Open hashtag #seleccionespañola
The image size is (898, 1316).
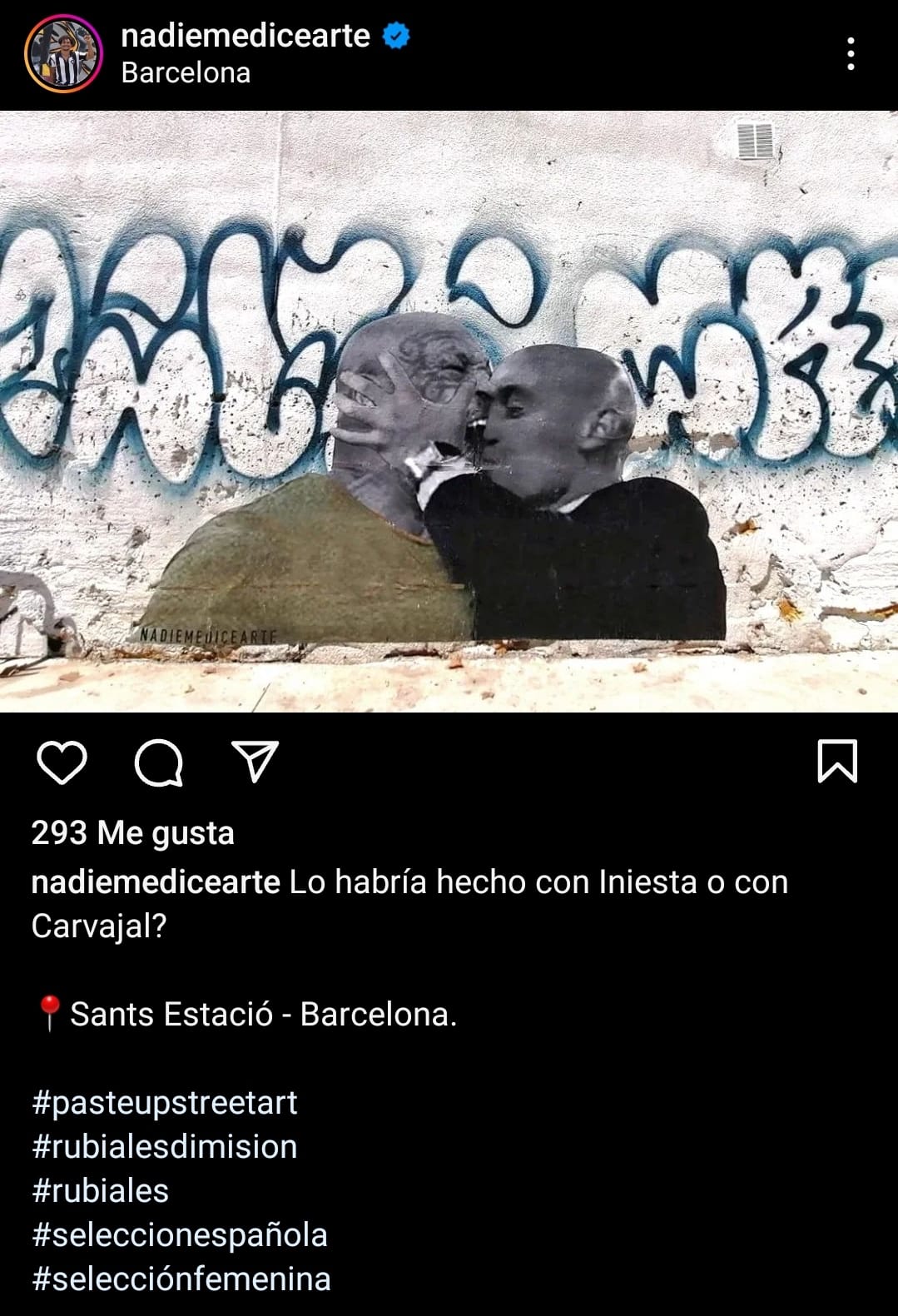pos(179,1235)
